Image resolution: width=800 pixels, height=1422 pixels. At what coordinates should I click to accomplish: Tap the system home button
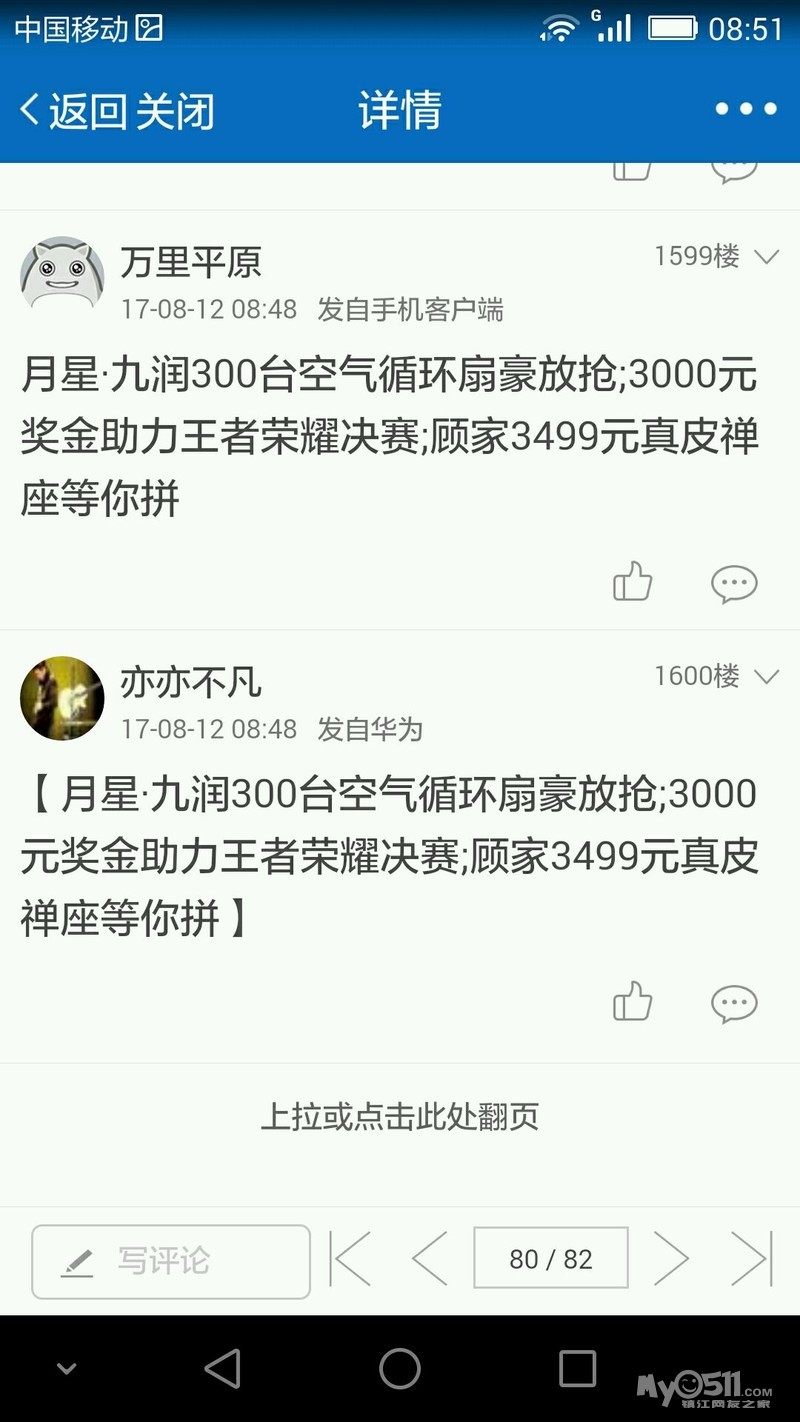(400, 1368)
